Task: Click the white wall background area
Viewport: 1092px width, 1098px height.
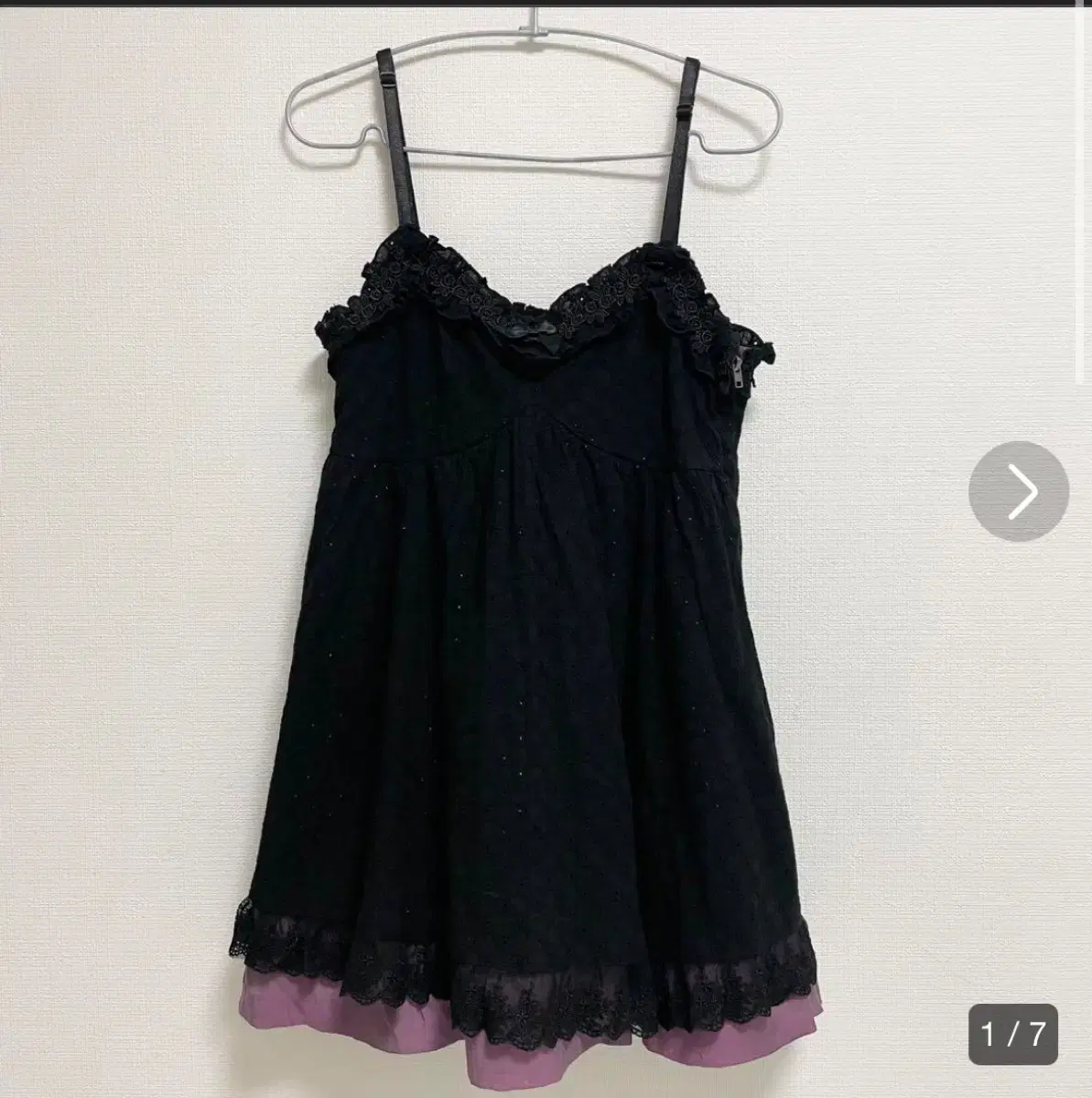Action: point(137,549)
